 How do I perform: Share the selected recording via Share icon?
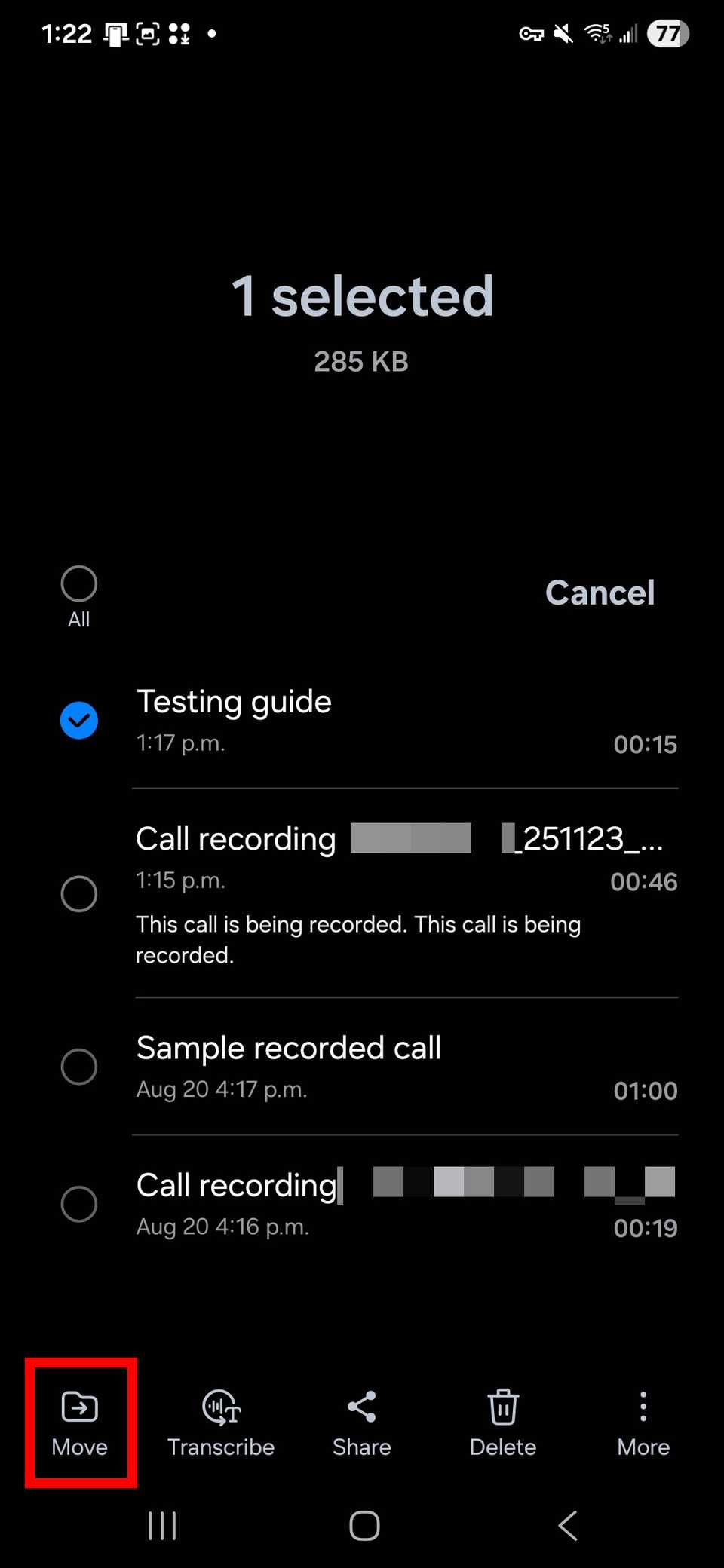[361, 1422]
